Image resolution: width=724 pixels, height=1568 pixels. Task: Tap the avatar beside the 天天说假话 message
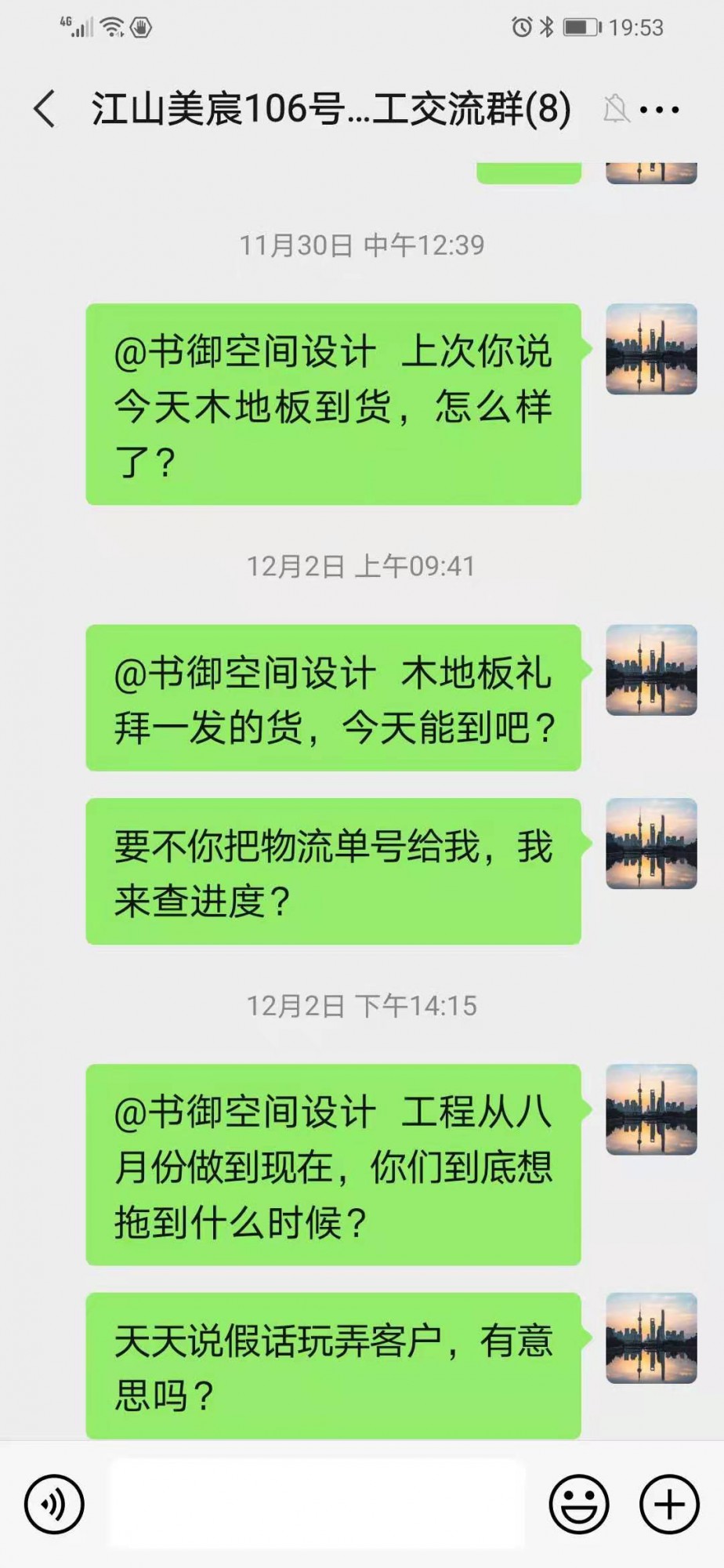[x=651, y=1338]
